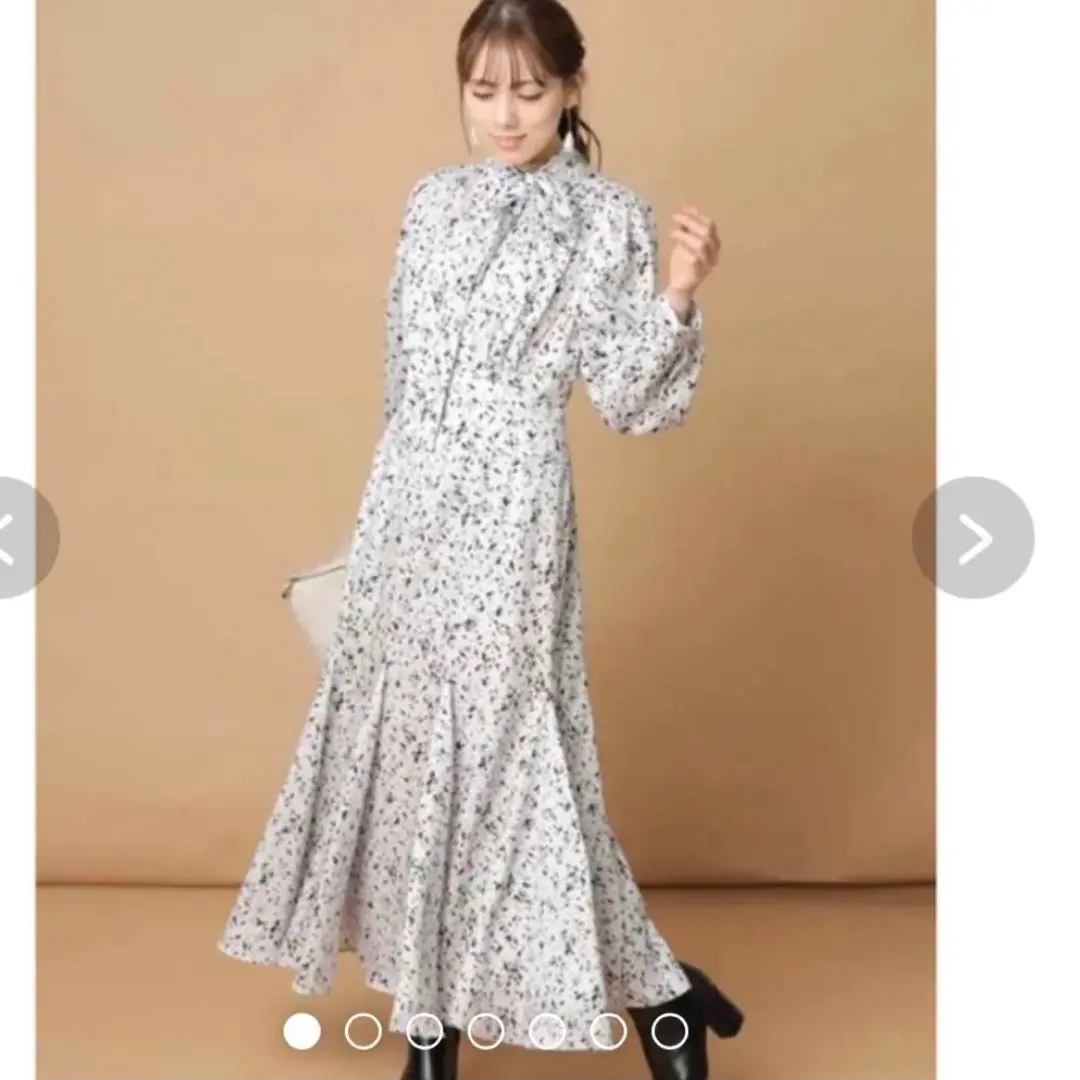Go back to the previous photo
1080x1080 pixels.
[20, 538]
